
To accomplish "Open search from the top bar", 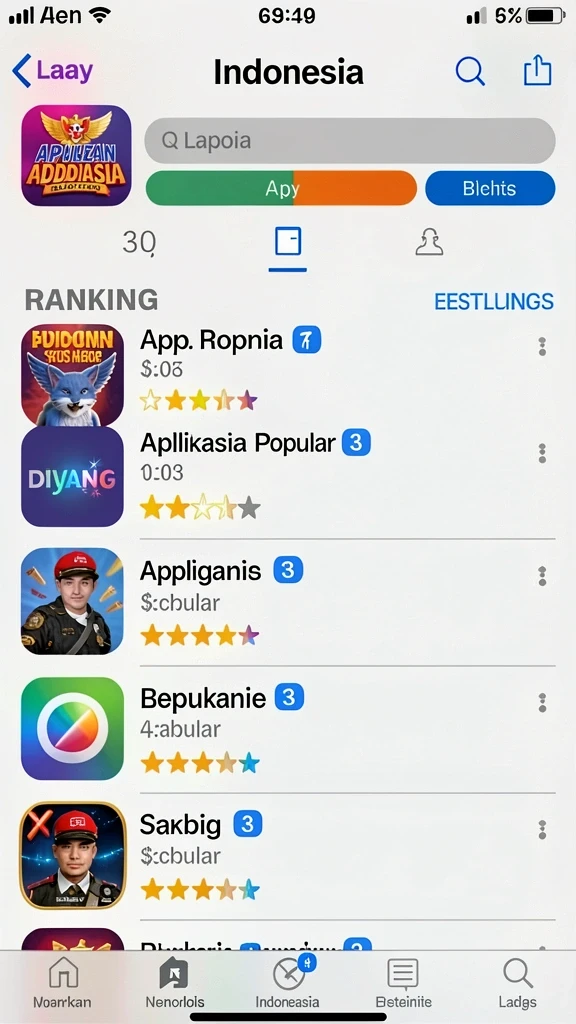I will [x=470, y=71].
